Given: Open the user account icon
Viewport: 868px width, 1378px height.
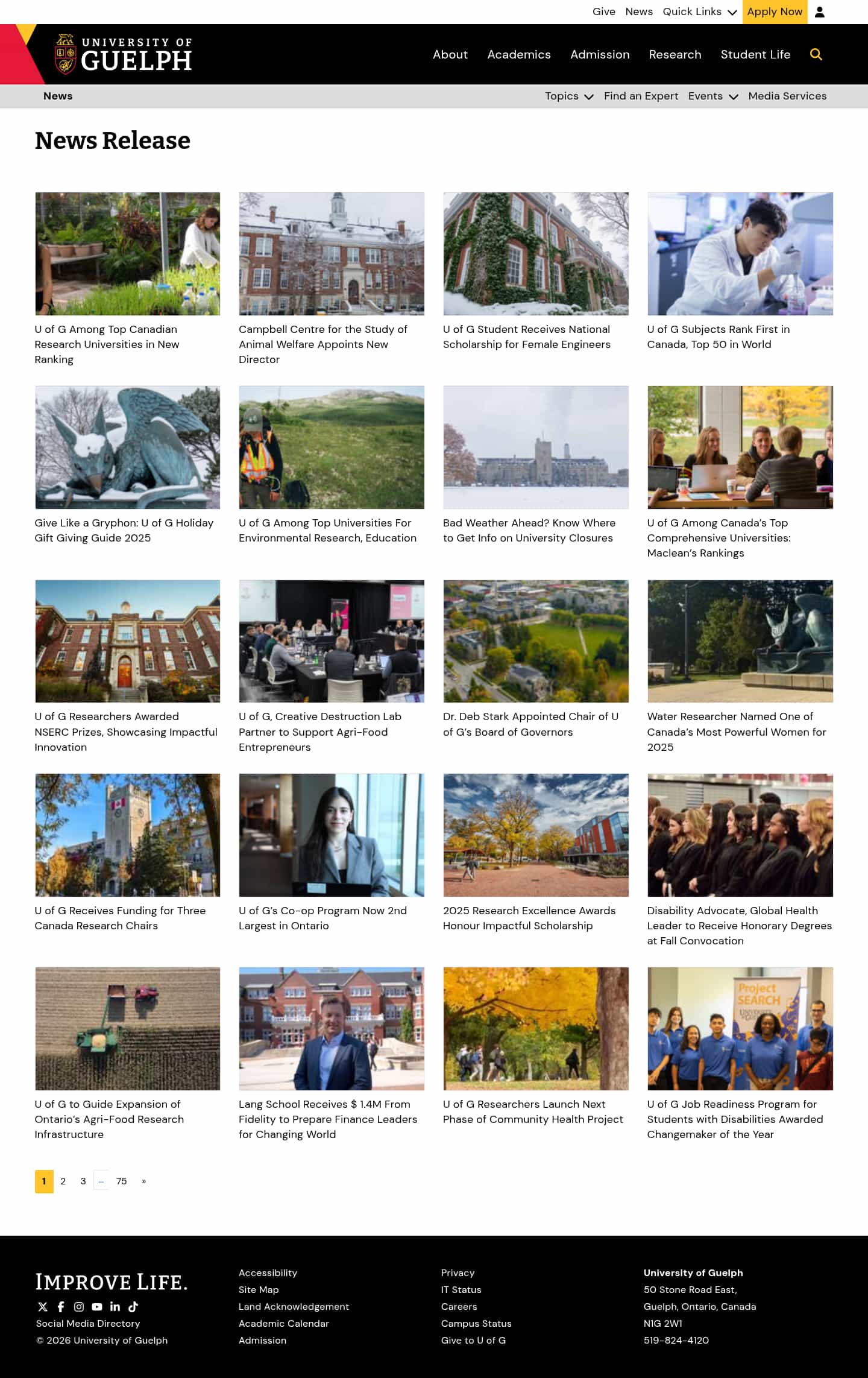Looking at the screenshot, I should click(x=819, y=12).
